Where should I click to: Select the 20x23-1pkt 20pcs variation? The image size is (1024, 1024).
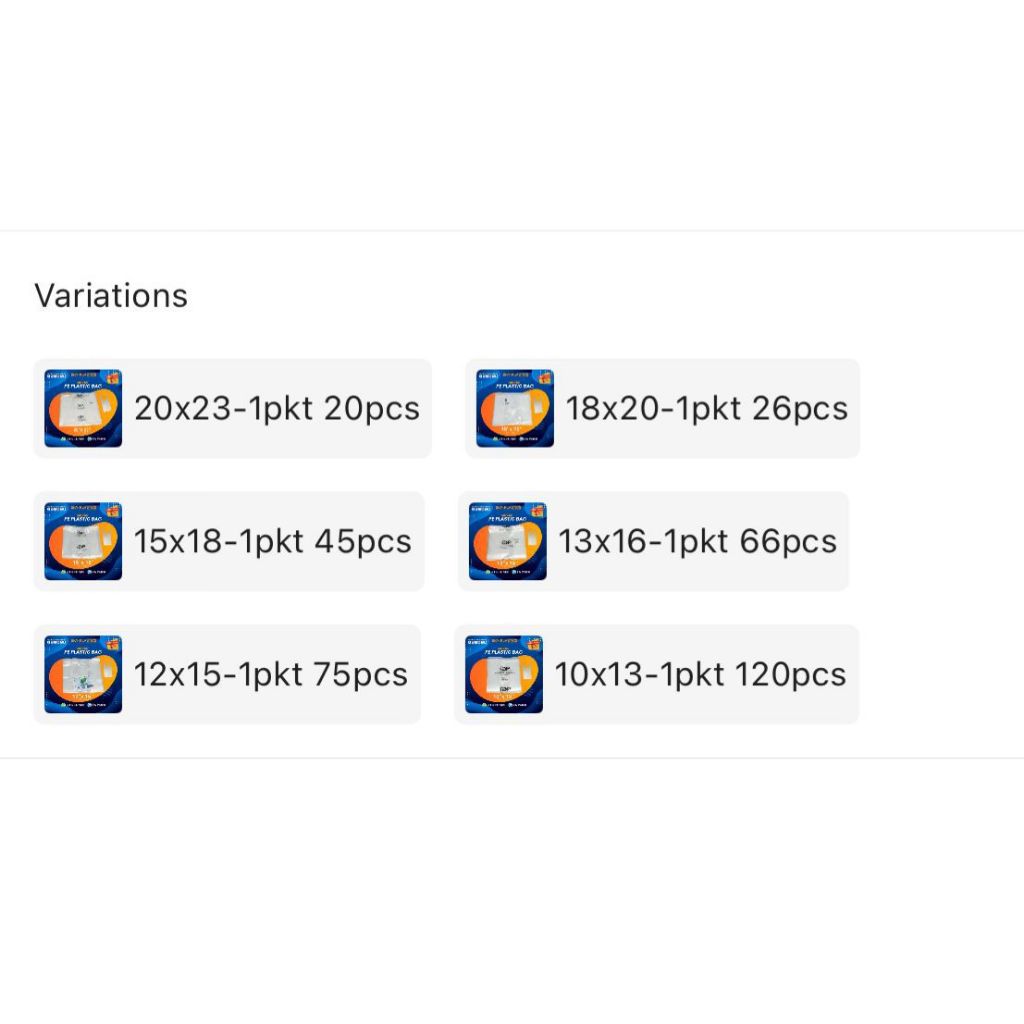(x=232, y=408)
